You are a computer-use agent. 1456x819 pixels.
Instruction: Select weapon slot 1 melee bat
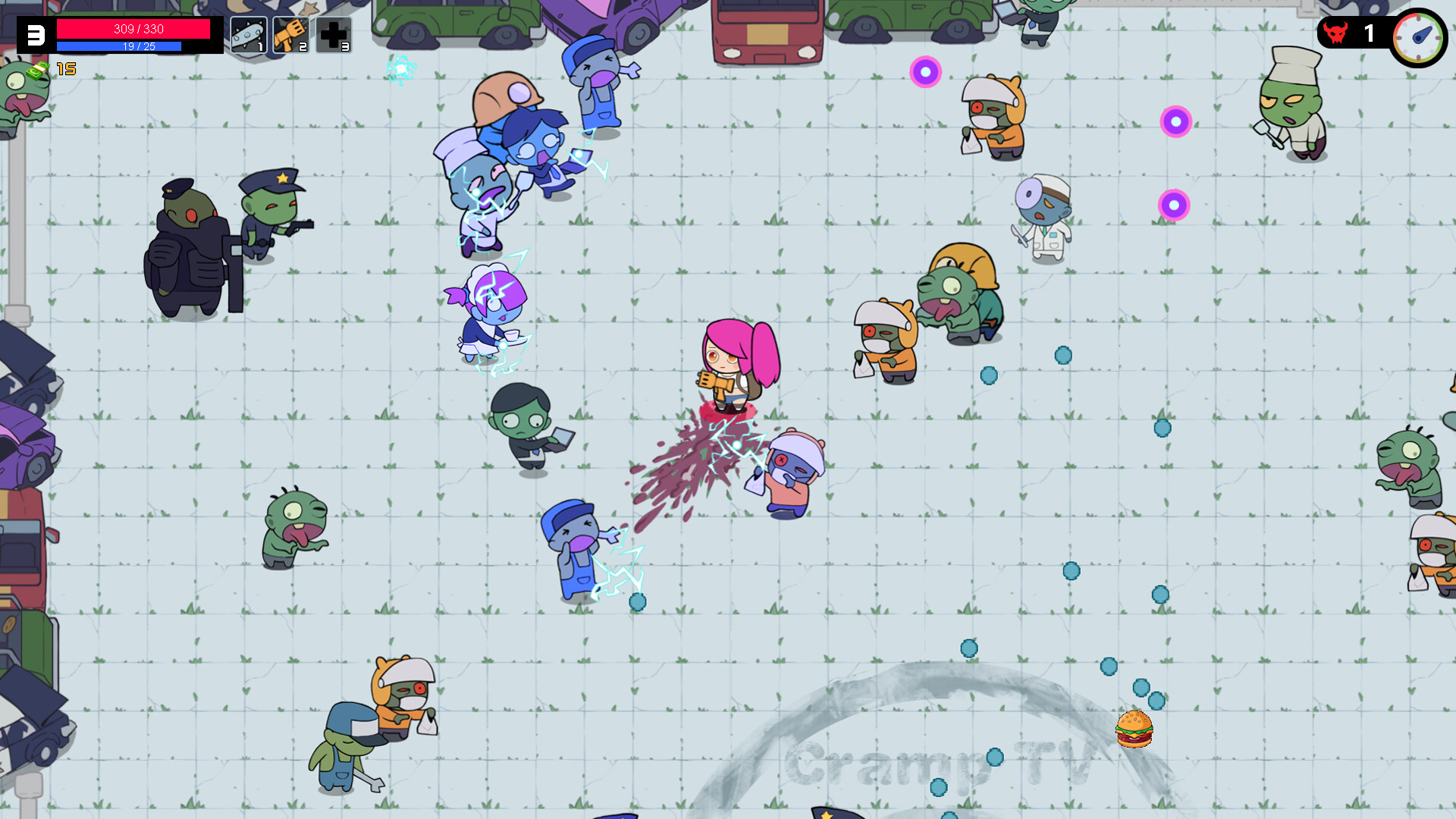[x=248, y=34]
